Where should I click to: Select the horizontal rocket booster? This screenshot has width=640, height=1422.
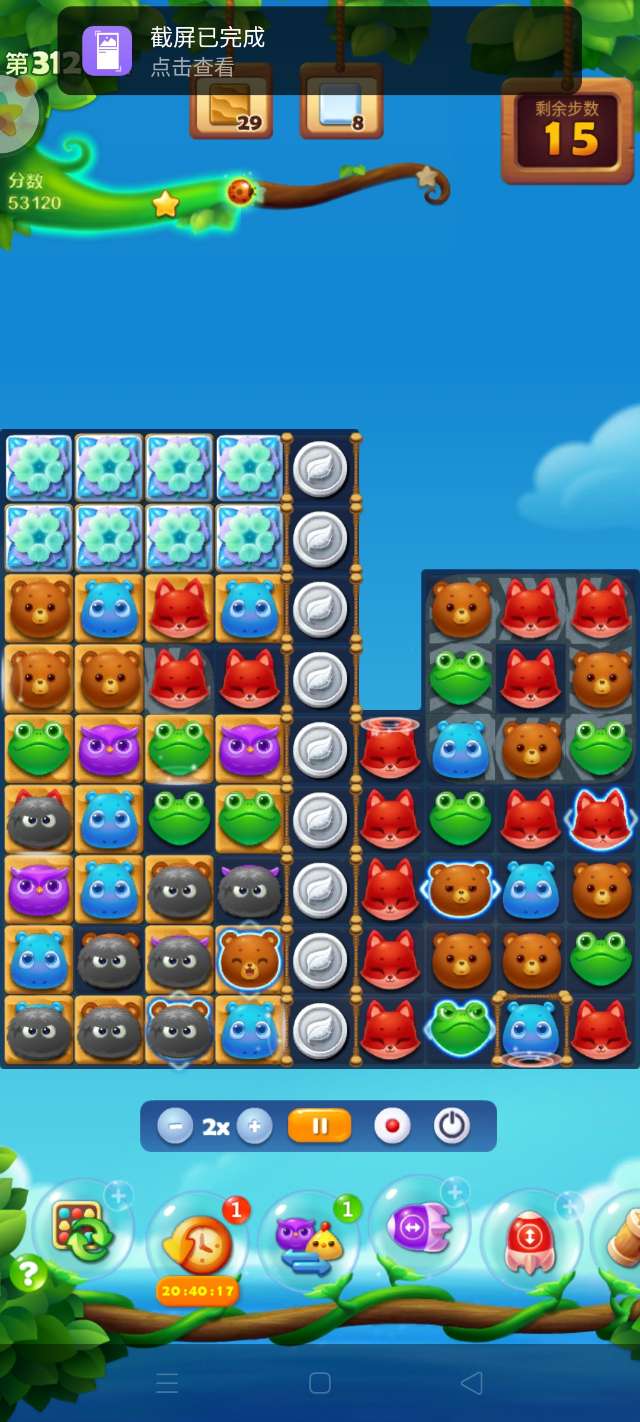tap(419, 1226)
